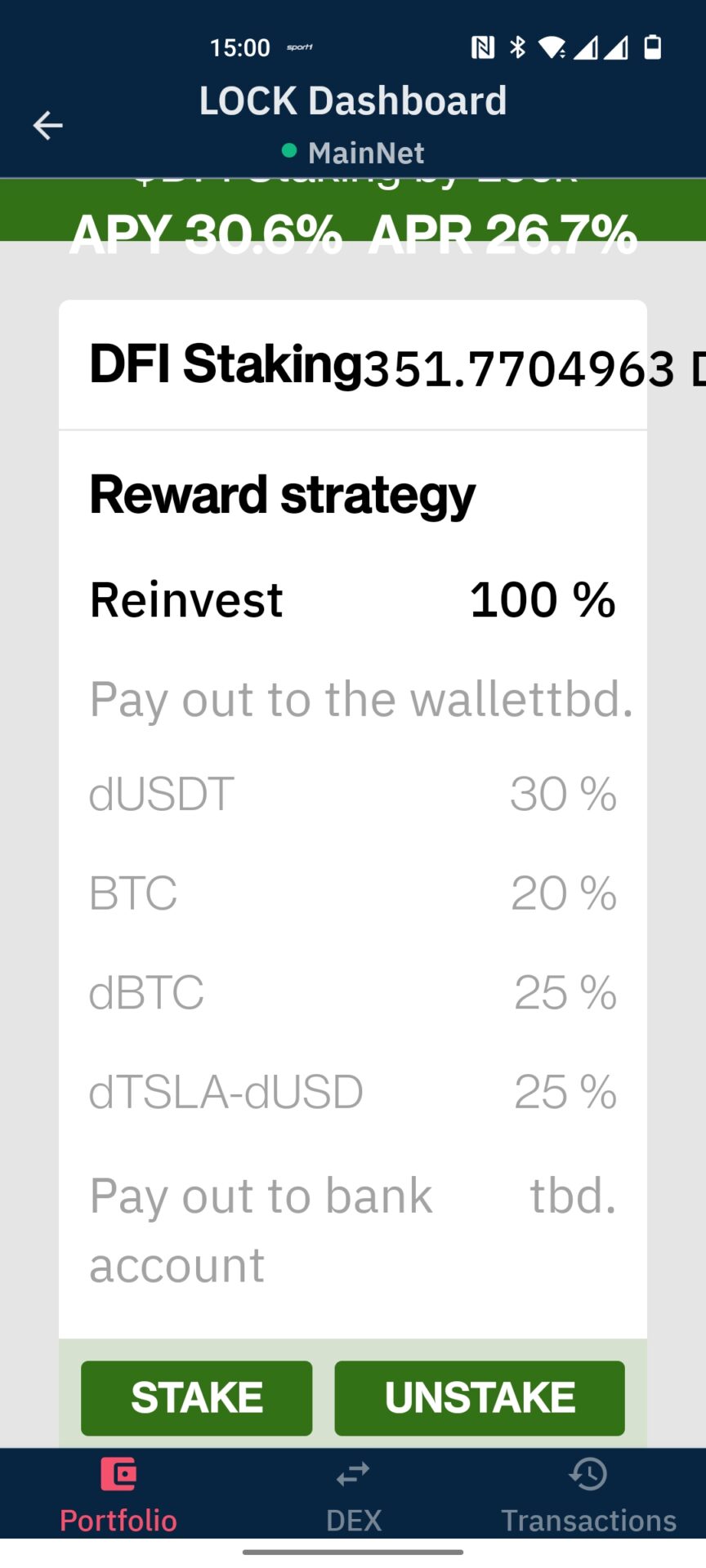This screenshot has width=706, height=1568.
Task: Tap the green STAKE button
Action: pyautogui.click(x=196, y=1397)
